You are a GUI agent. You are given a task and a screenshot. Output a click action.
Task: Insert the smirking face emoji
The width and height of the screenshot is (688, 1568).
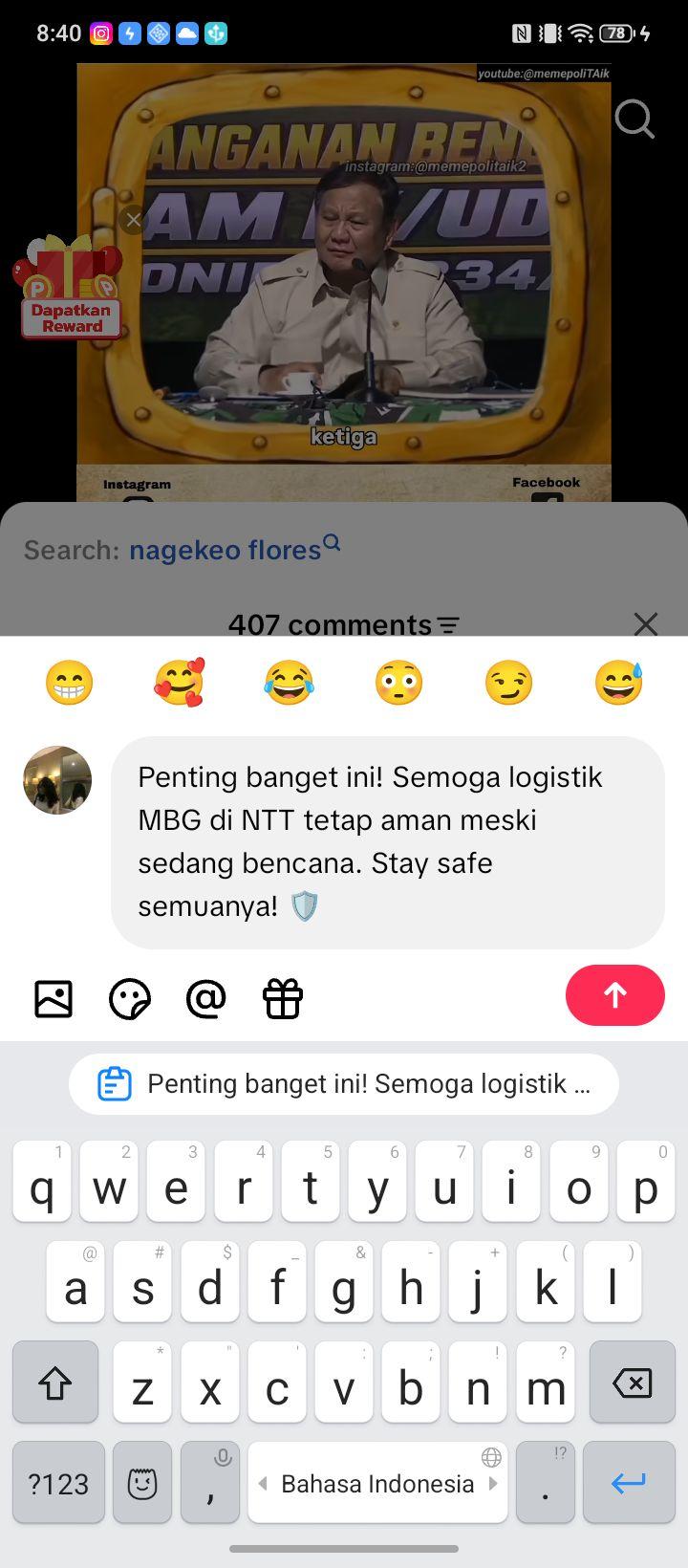509,683
